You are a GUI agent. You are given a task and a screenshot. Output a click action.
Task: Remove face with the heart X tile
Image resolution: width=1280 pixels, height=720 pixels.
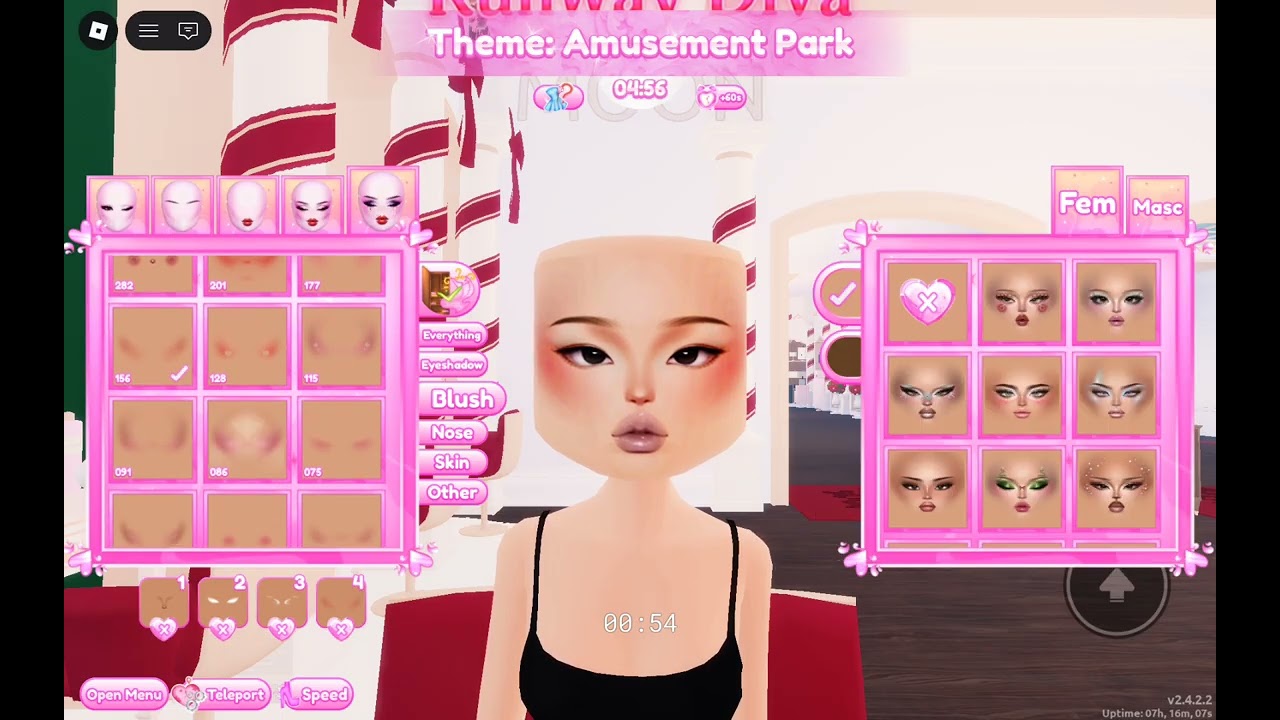(x=927, y=301)
